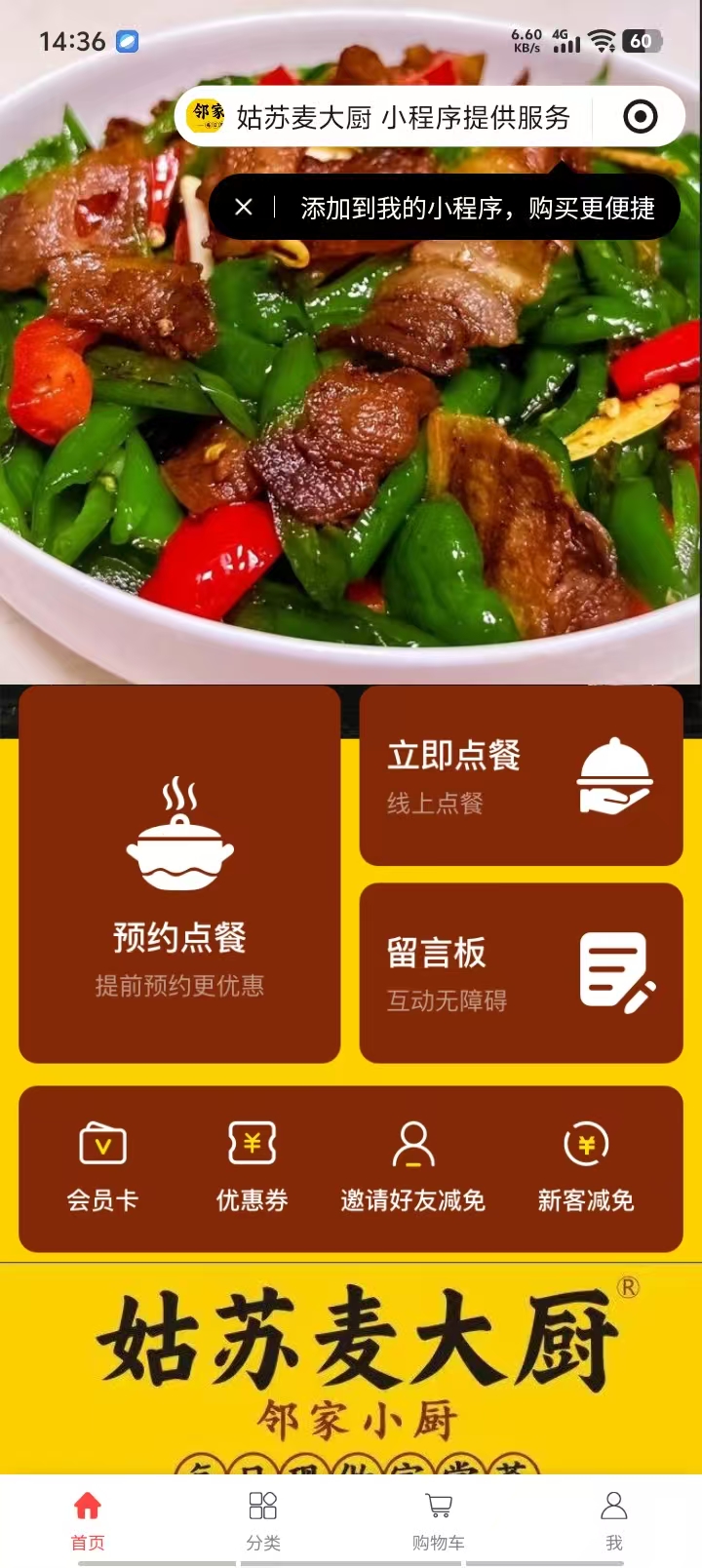Select the 首页 home tab

click(x=88, y=1519)
